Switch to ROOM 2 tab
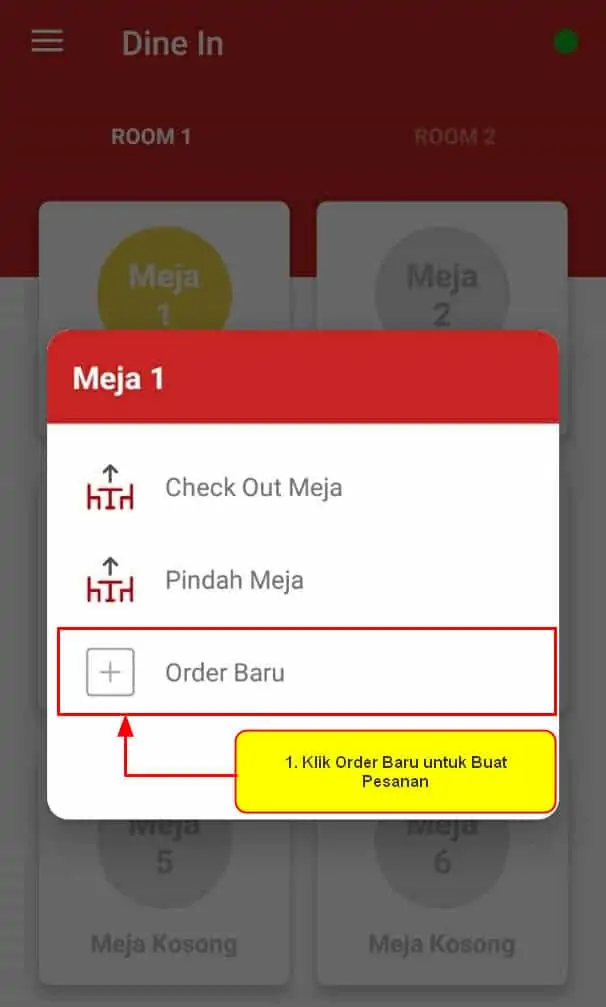606x1007 pixels. coord(454,137)
